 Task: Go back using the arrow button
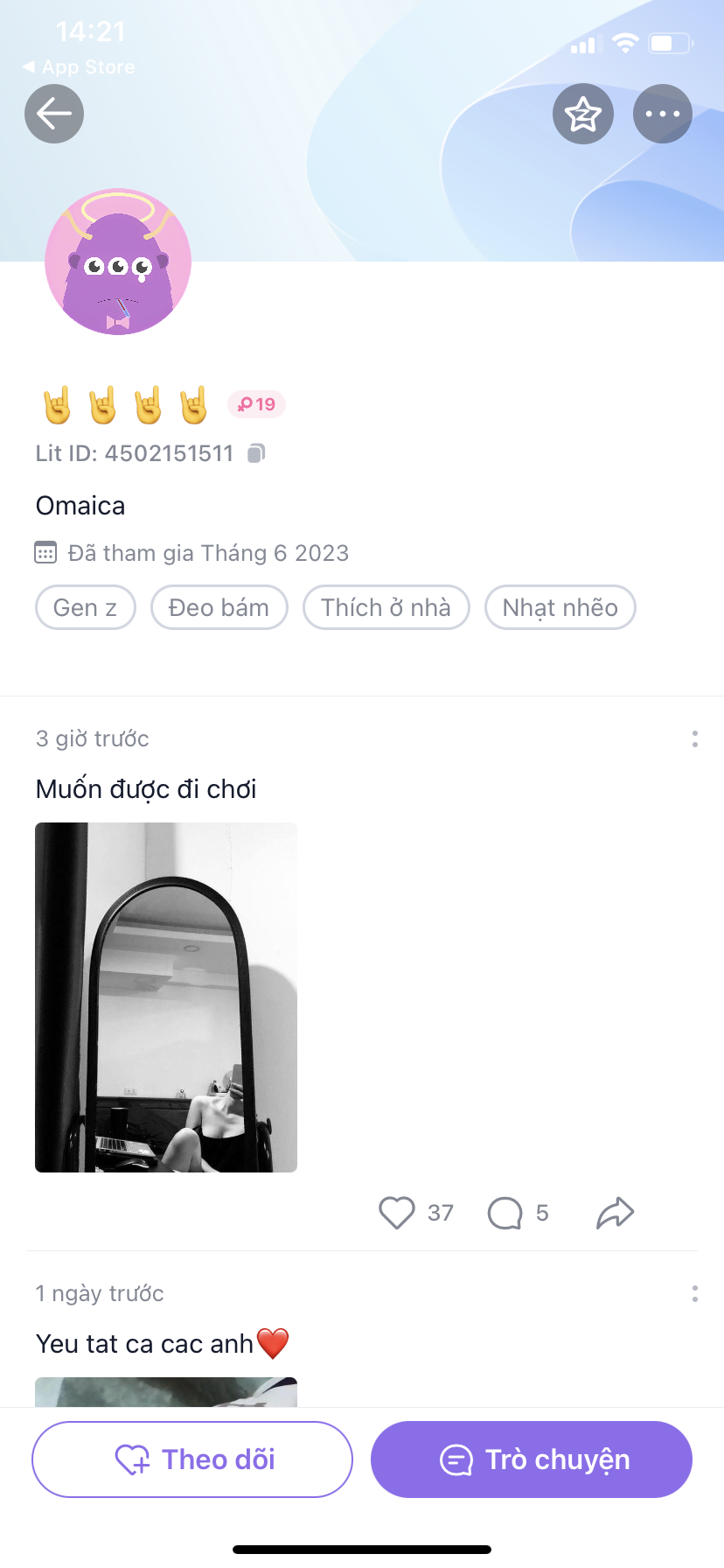point(54,114)
